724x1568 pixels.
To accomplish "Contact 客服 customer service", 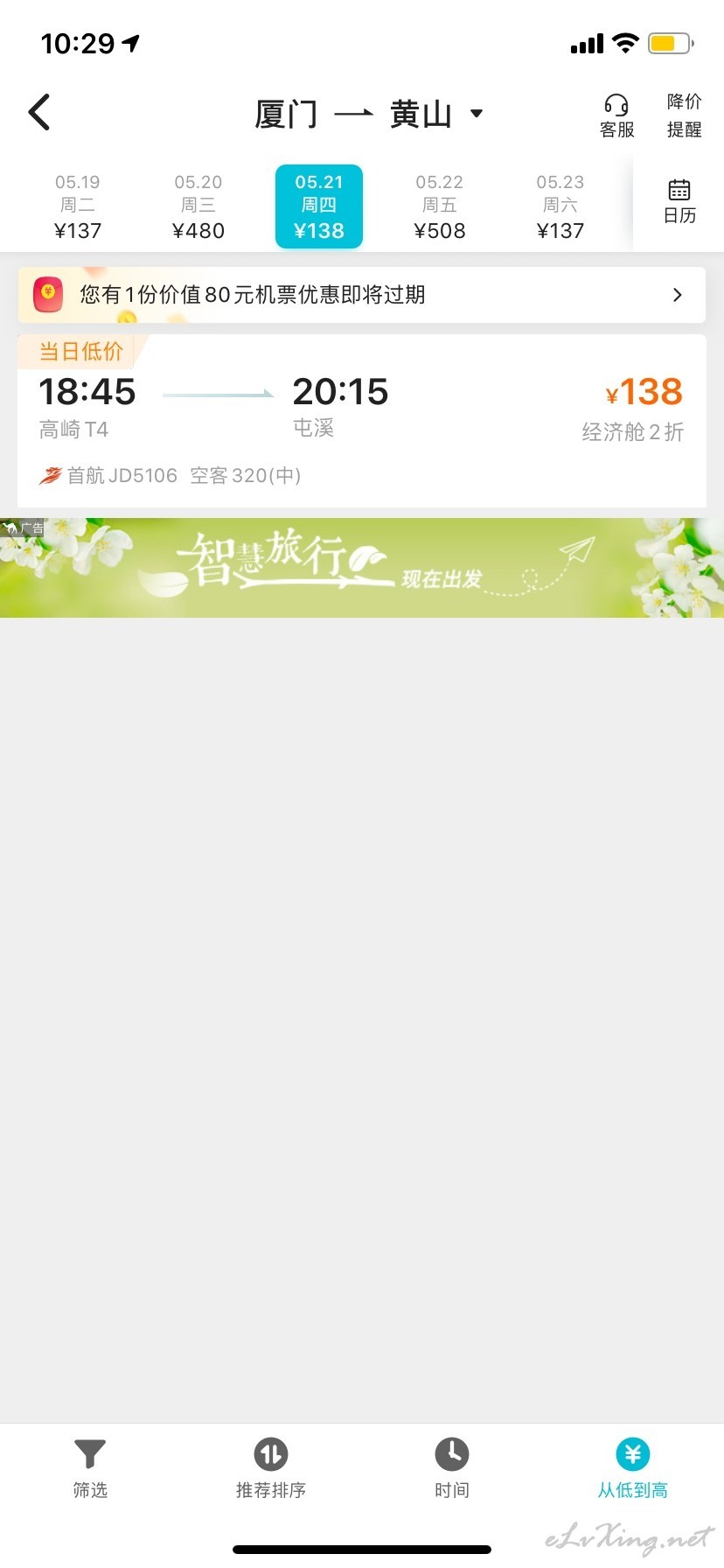I will pos(616,116).
